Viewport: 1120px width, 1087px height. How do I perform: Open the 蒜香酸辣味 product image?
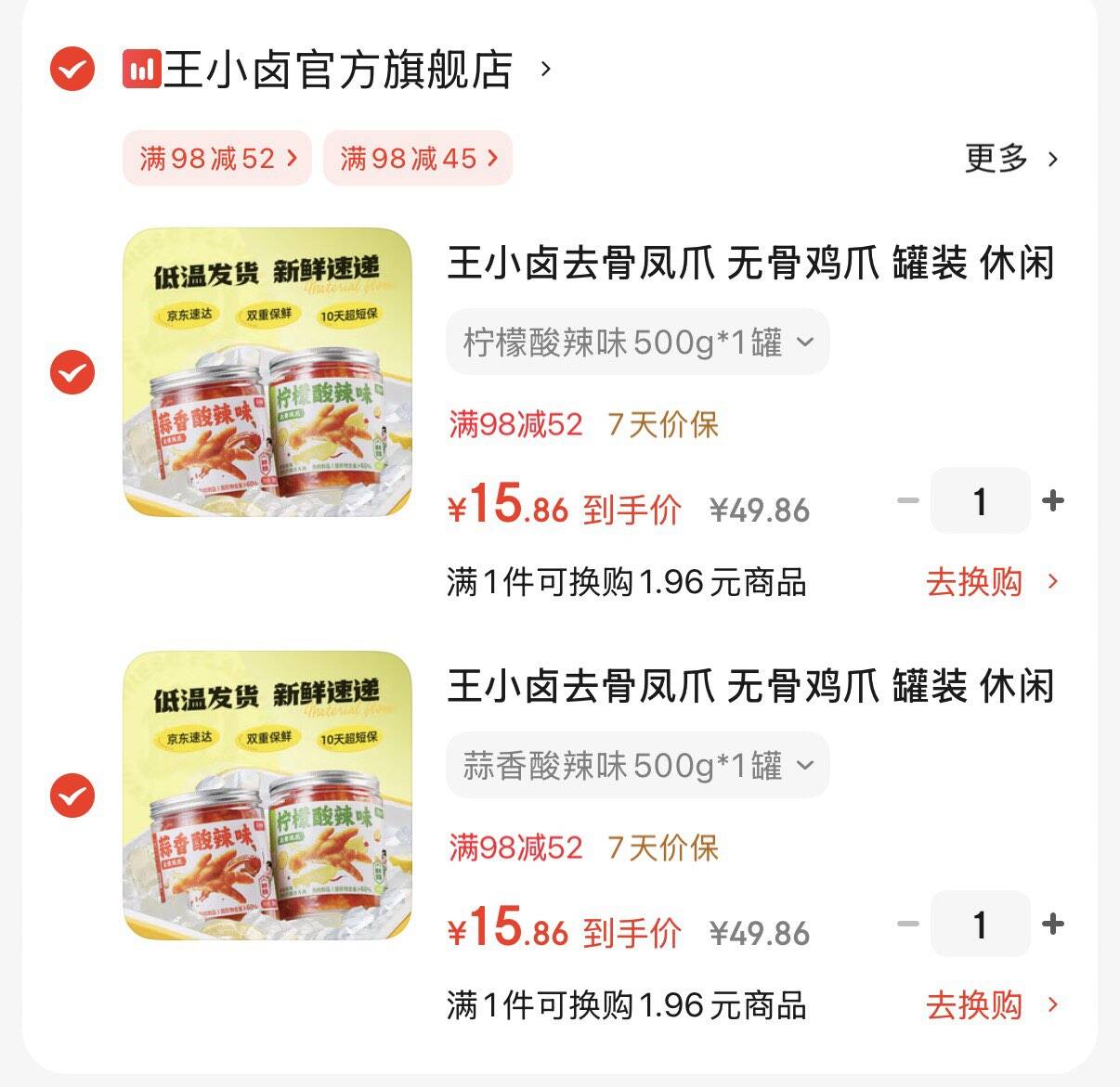(x=267, y=796)
